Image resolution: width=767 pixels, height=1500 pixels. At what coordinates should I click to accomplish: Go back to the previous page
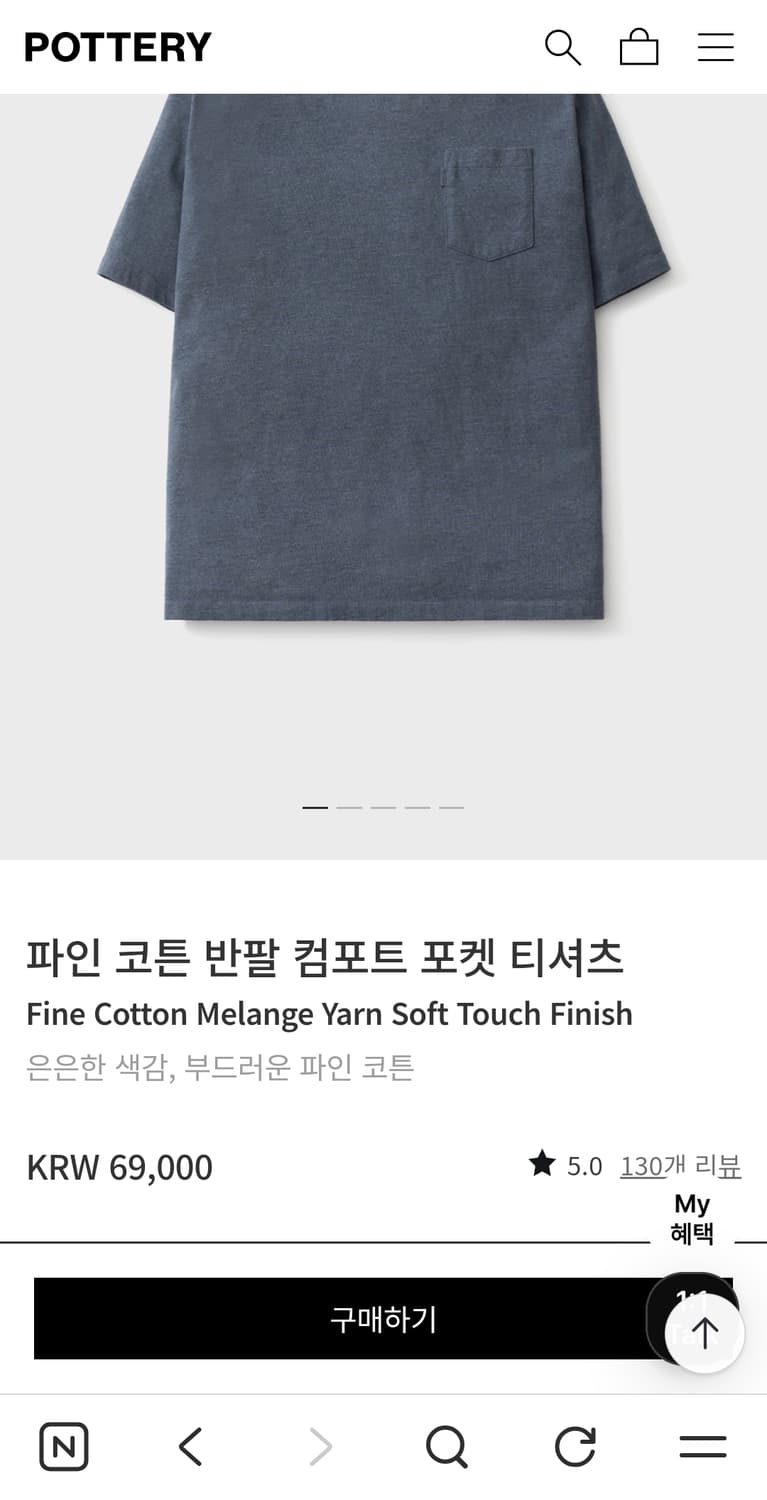pos(191,1446)
